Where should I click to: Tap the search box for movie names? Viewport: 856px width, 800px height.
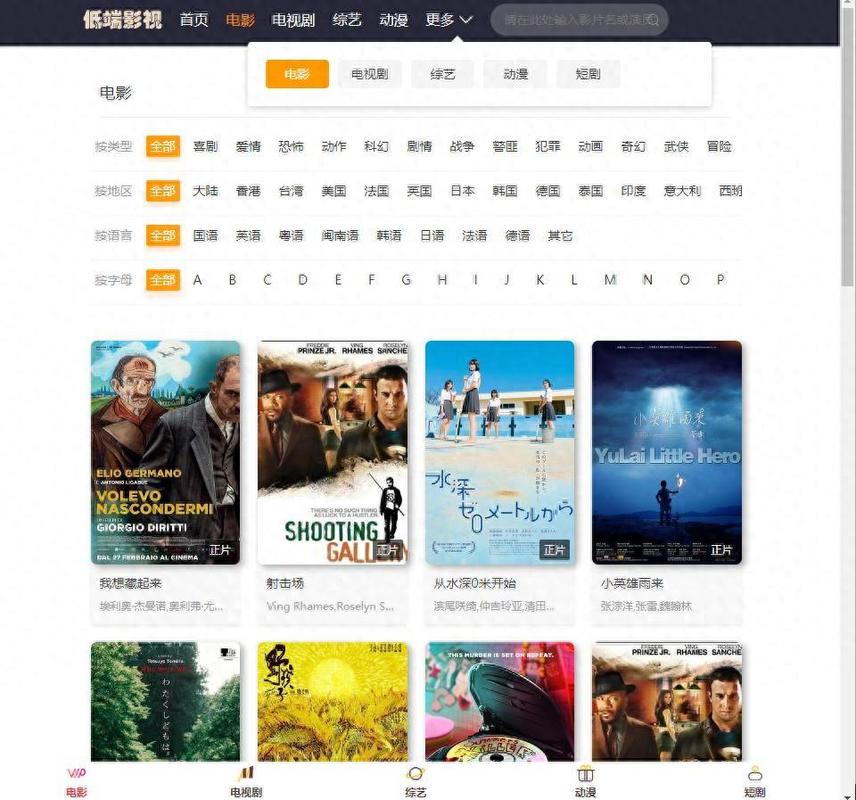pyautogui.click(x=580, y=20)
